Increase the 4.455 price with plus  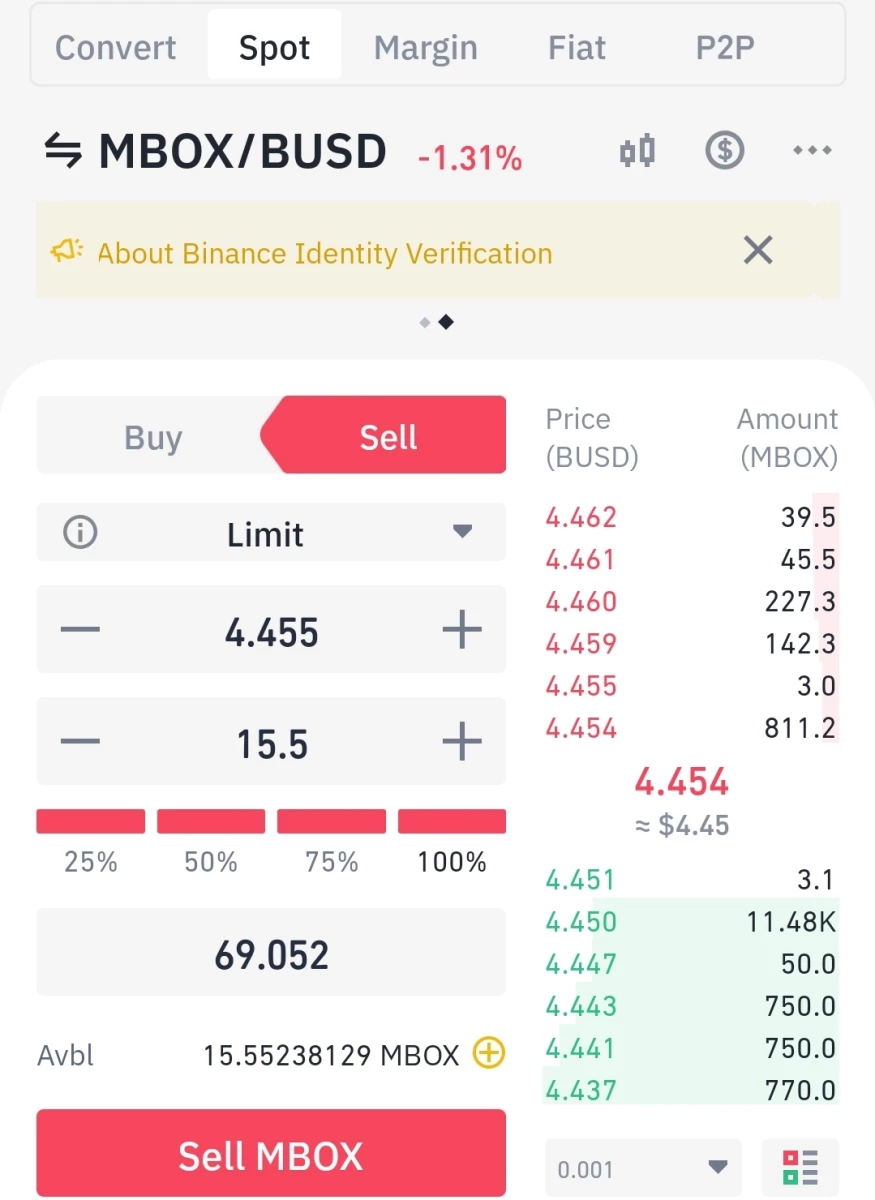tap(461, 630)
